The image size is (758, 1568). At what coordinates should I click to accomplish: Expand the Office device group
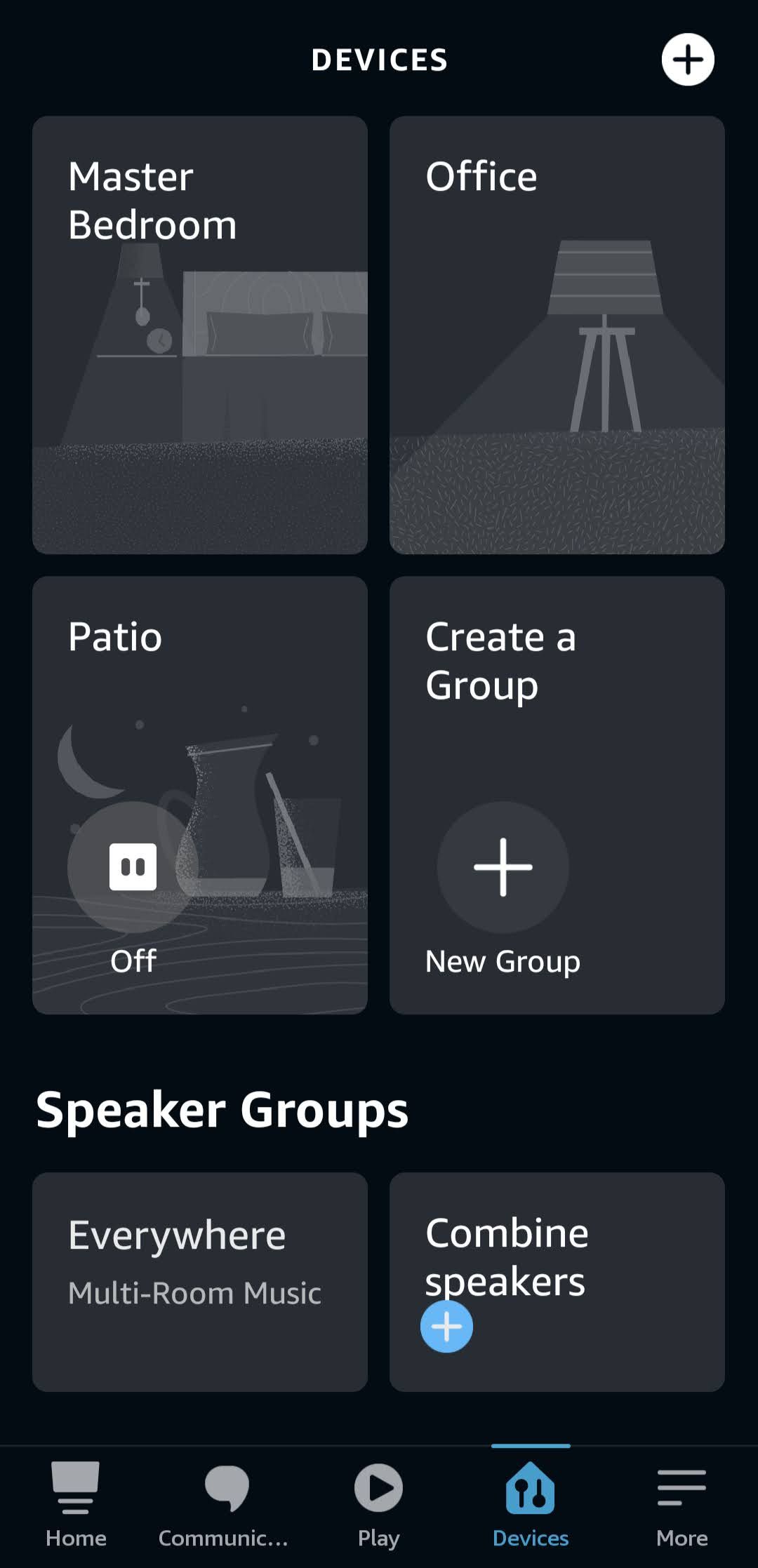[x=557, y=337]
